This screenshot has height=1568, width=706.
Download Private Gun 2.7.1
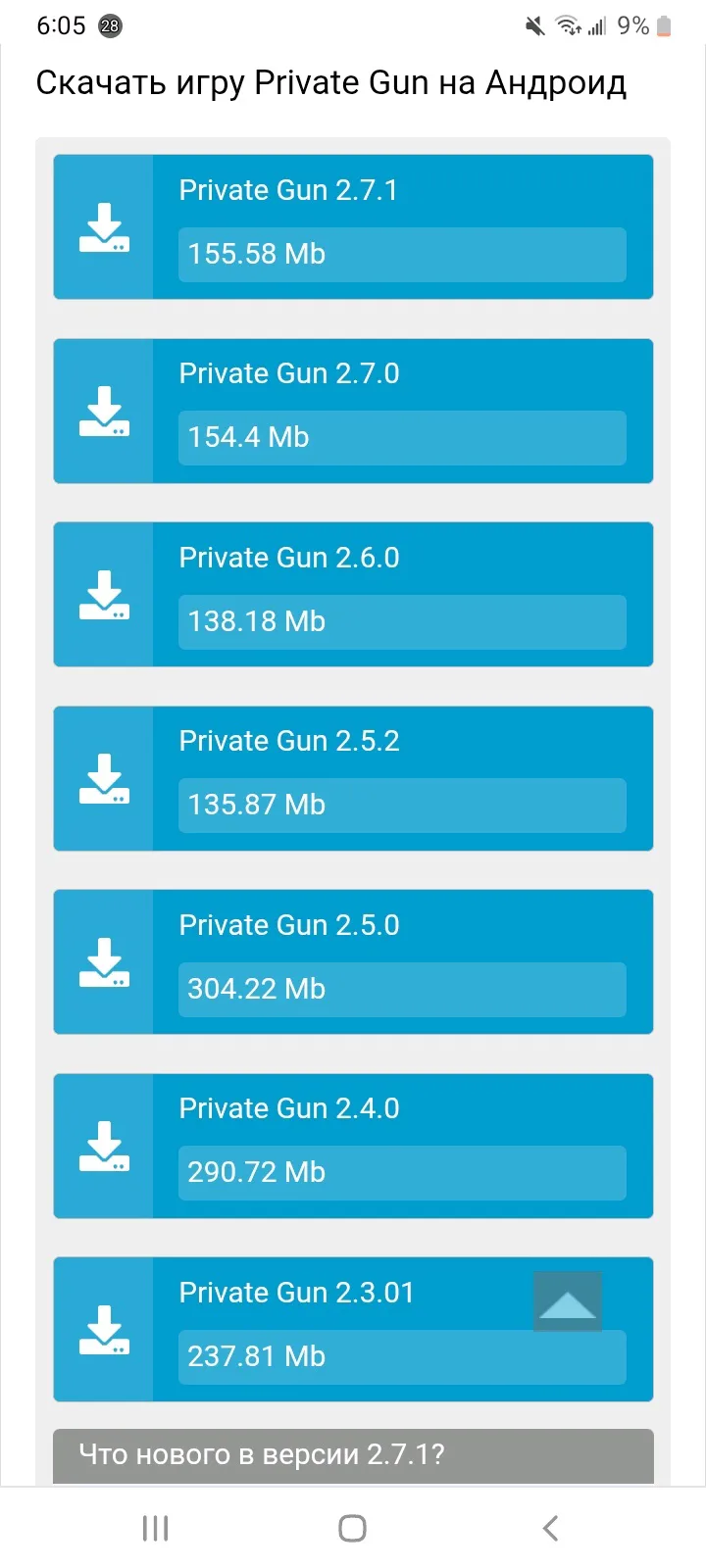click(x=353, y=226)
